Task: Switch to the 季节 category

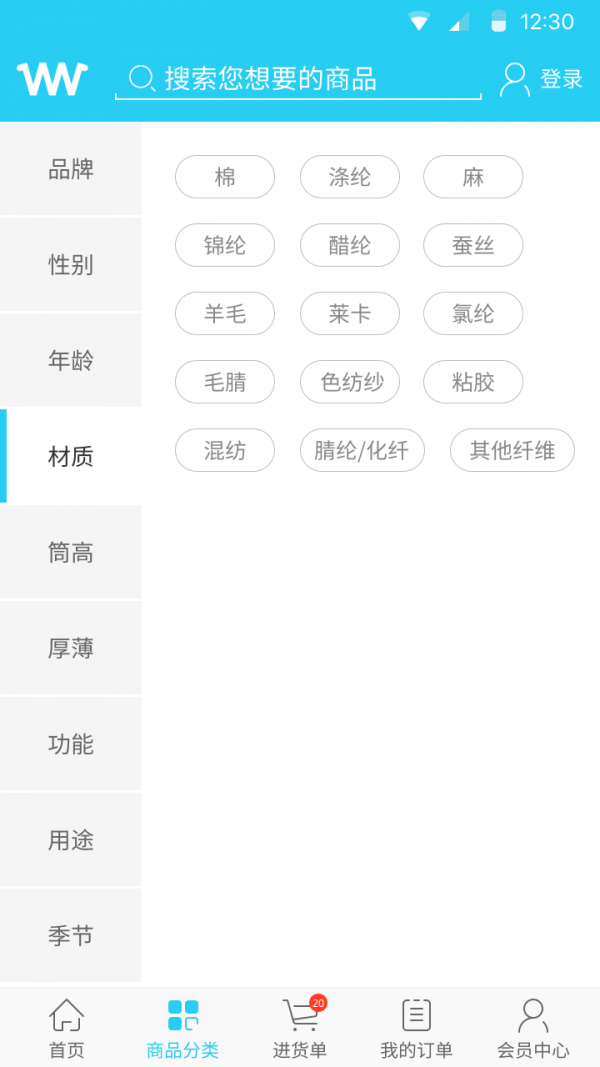Action: point(71,936)
